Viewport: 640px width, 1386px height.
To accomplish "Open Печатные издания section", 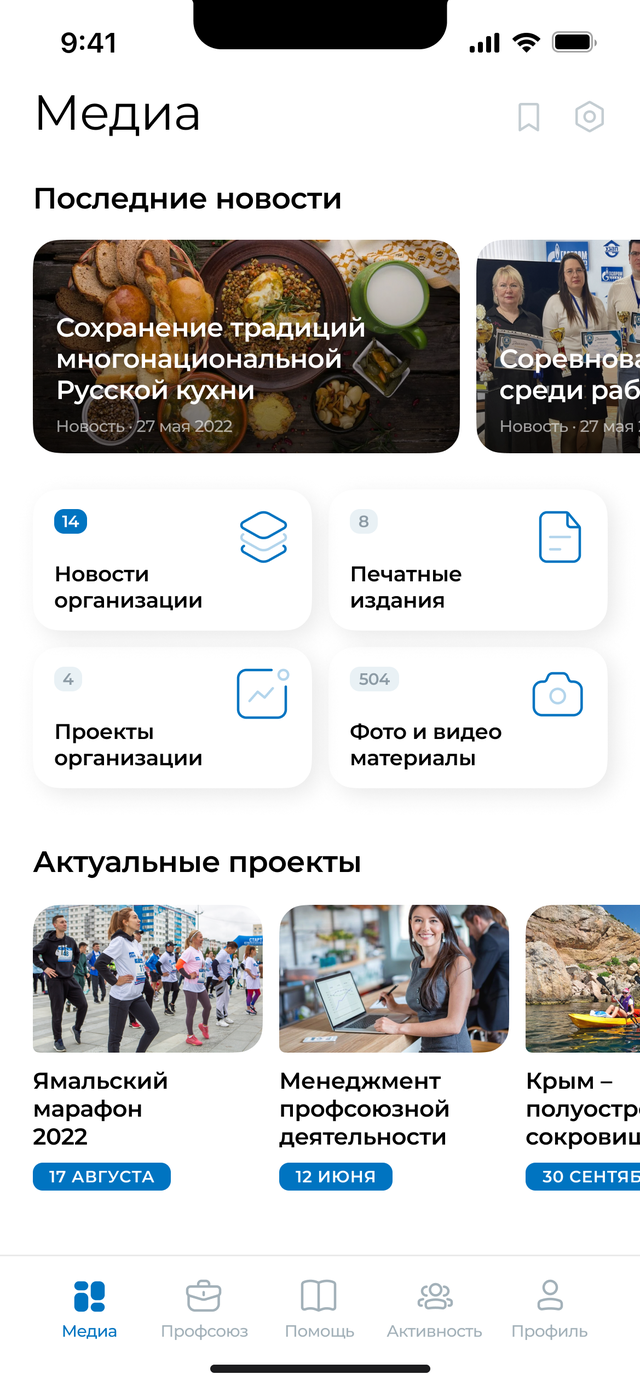I will [x=468, y=560].
